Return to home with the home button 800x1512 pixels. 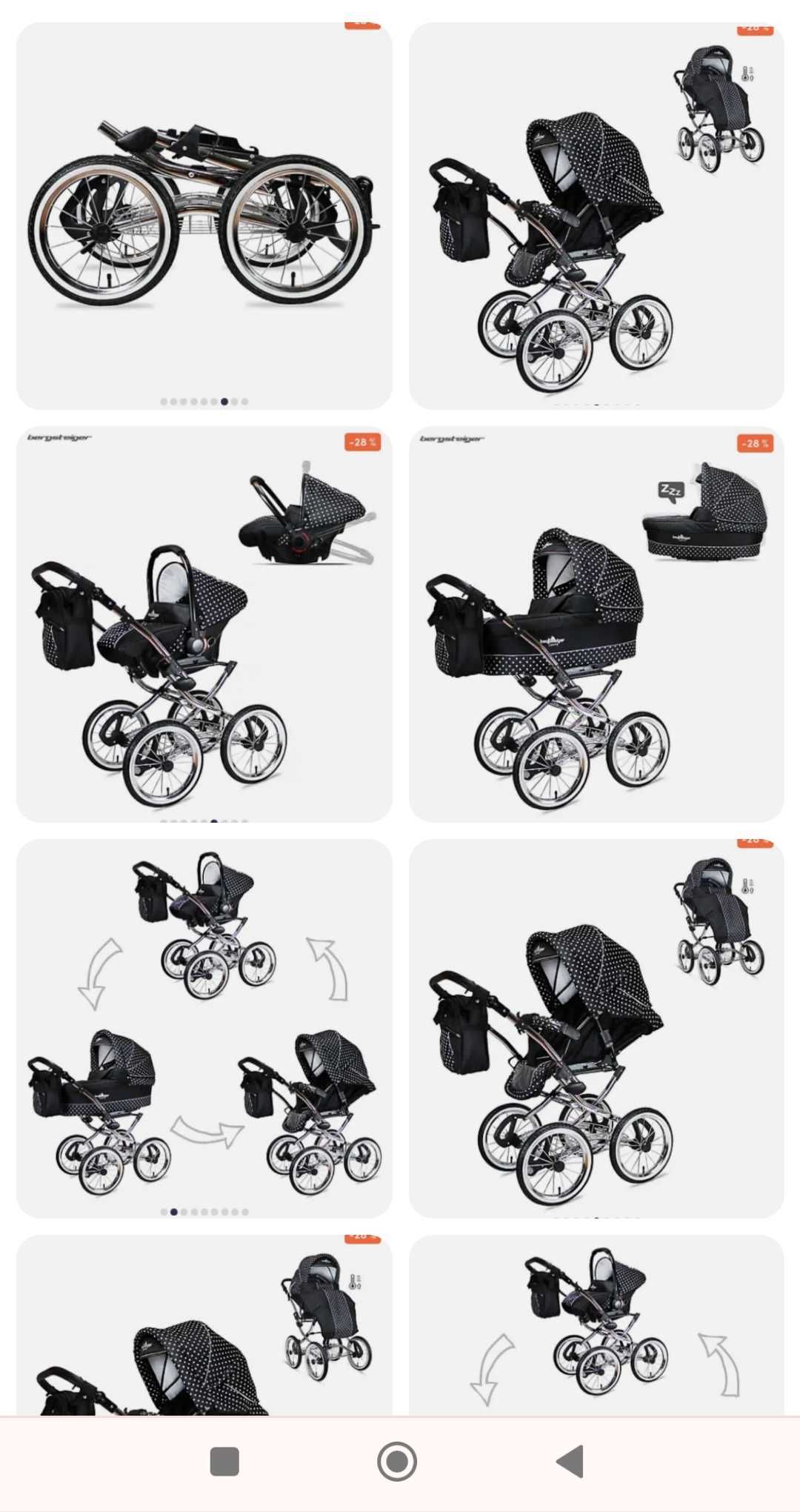[397, 1461]
